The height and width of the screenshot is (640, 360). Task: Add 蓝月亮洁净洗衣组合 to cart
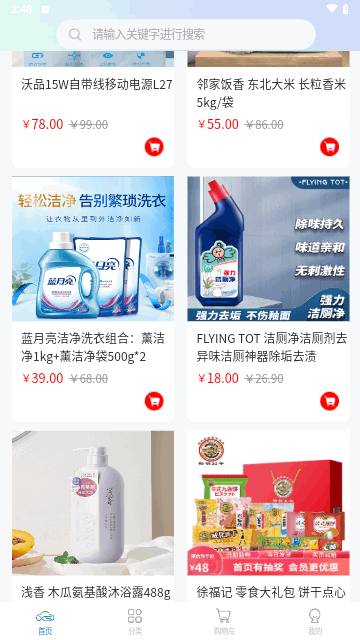(154, 401)
